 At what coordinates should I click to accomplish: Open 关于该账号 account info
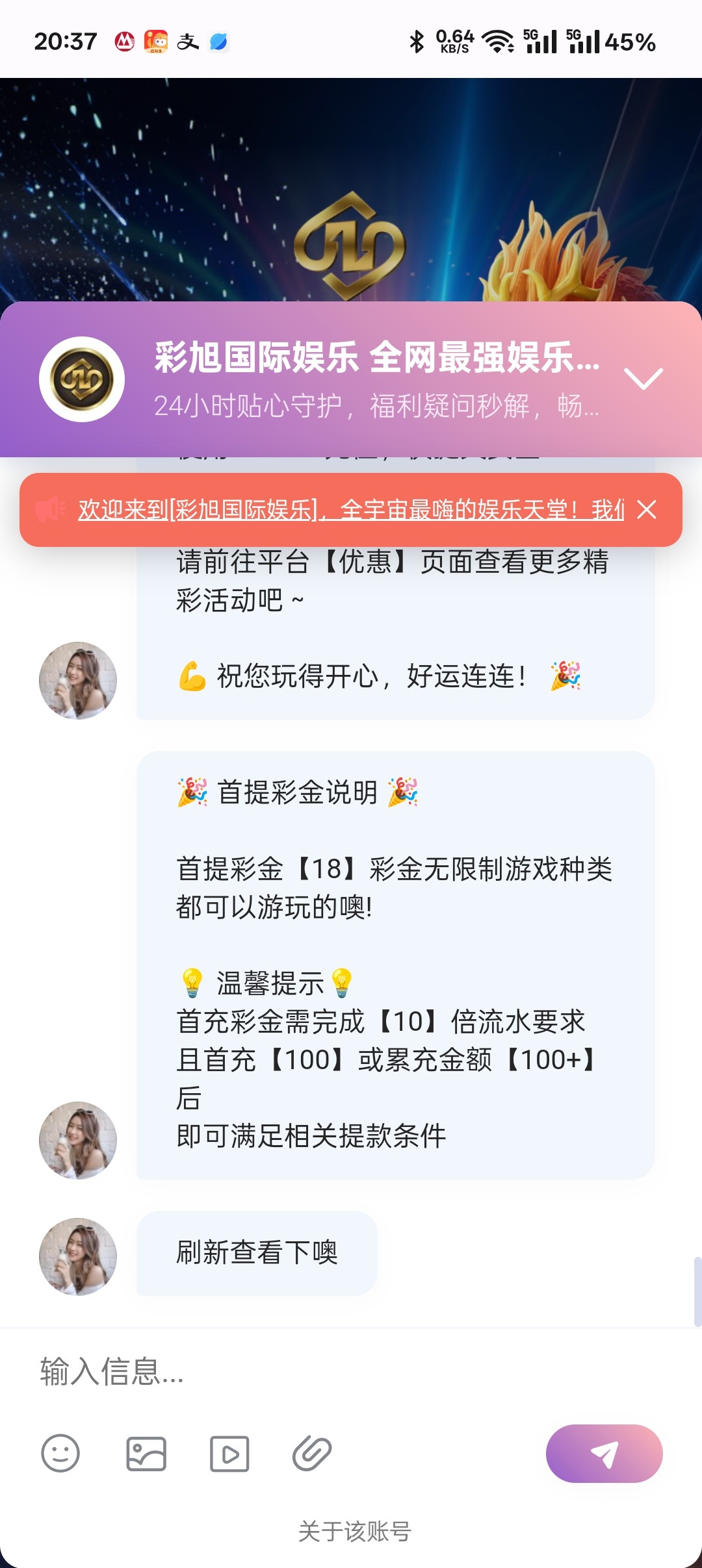click(x=354, y=1532)
